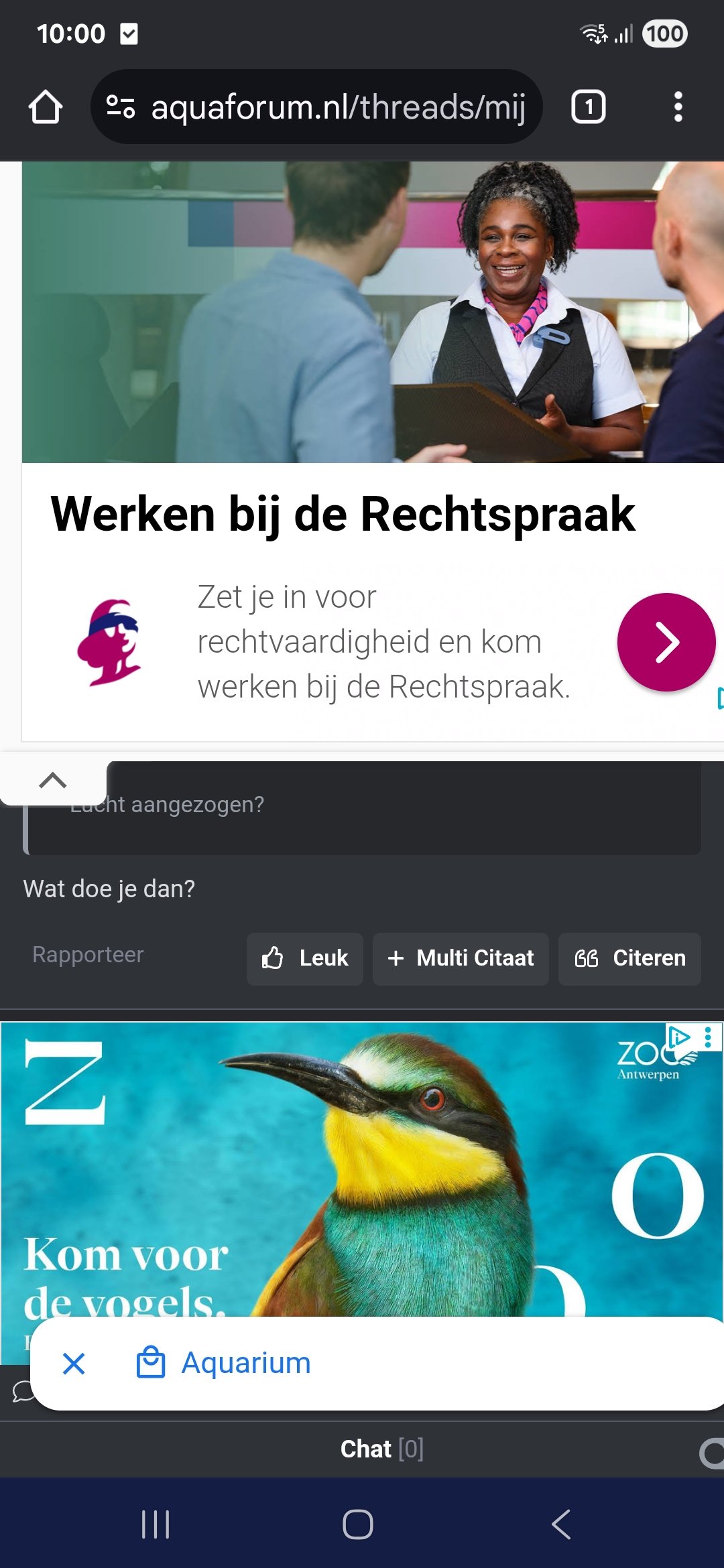Open the Chat [0] bar
The image size is (724, 1568).
[381, 1449]
